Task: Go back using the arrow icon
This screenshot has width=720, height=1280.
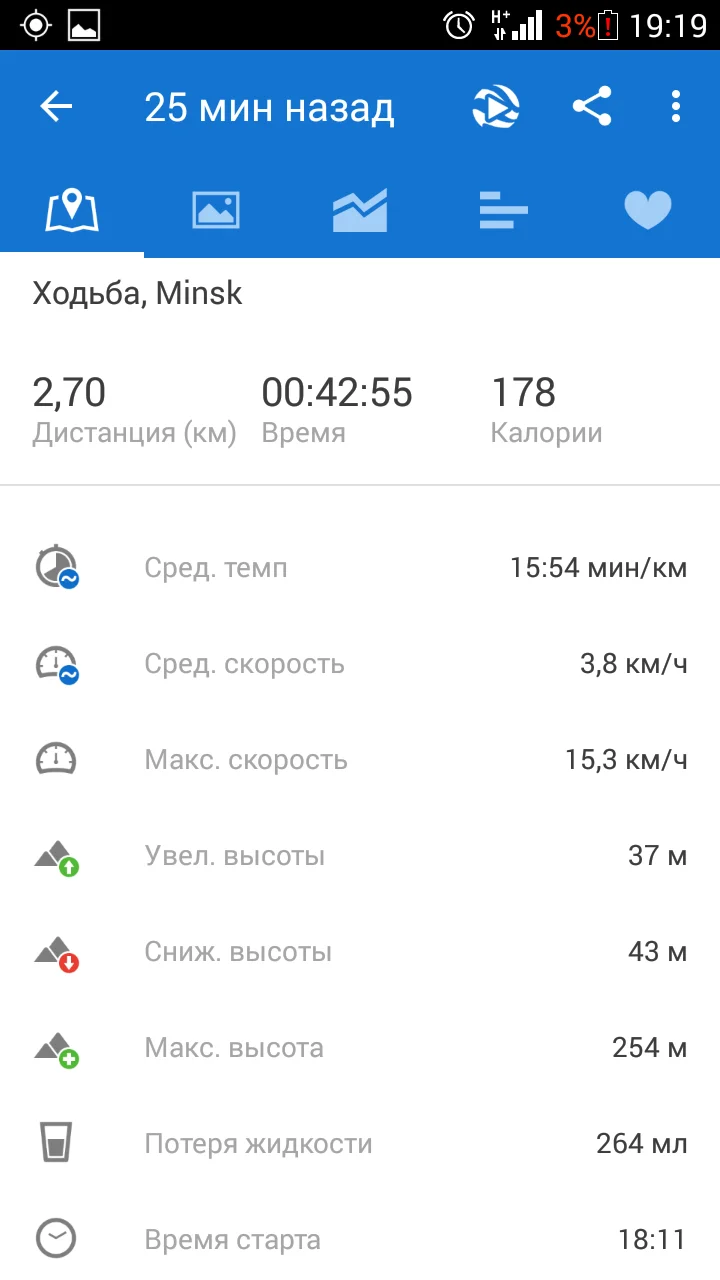Action: tap(56, 107)
